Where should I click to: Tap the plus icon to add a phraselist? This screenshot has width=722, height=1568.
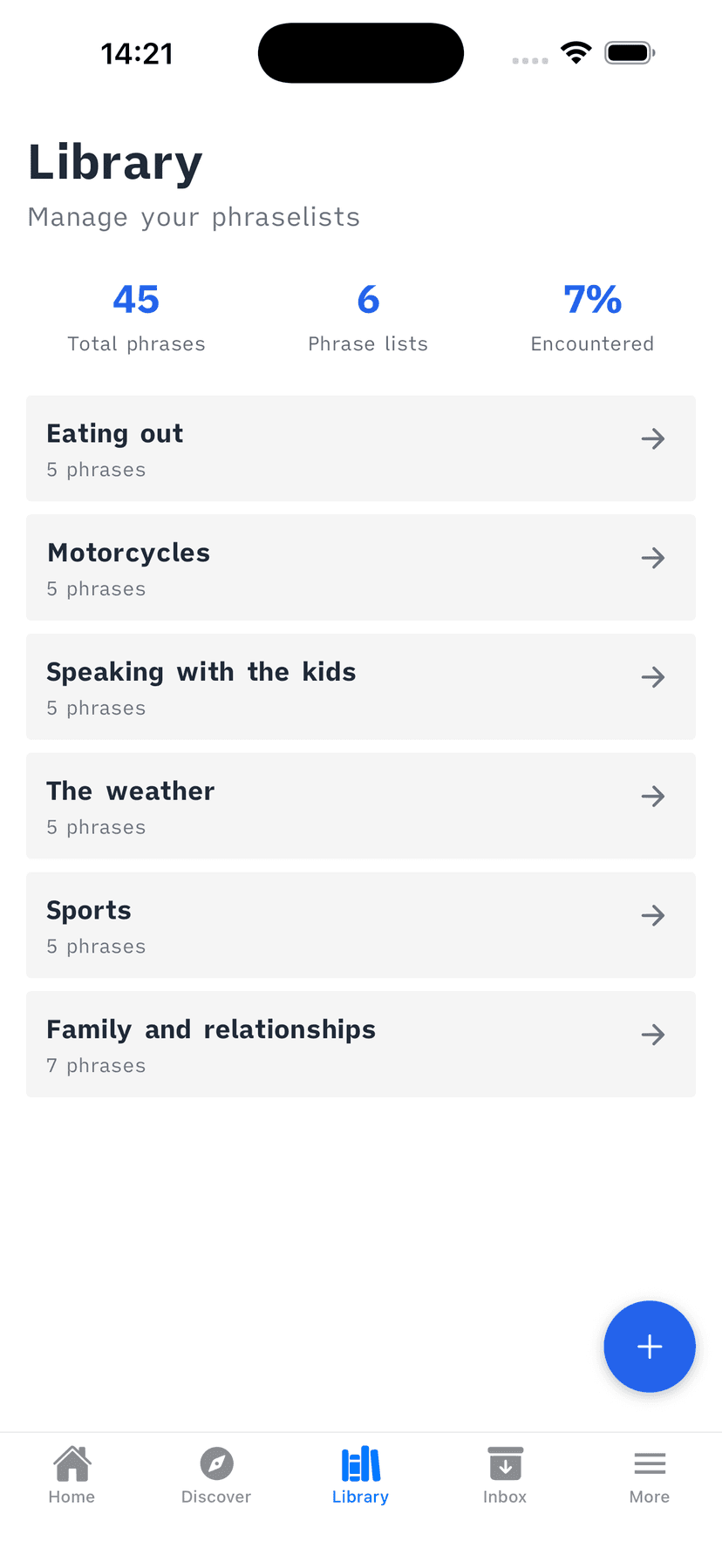(x=650, y=1347)
